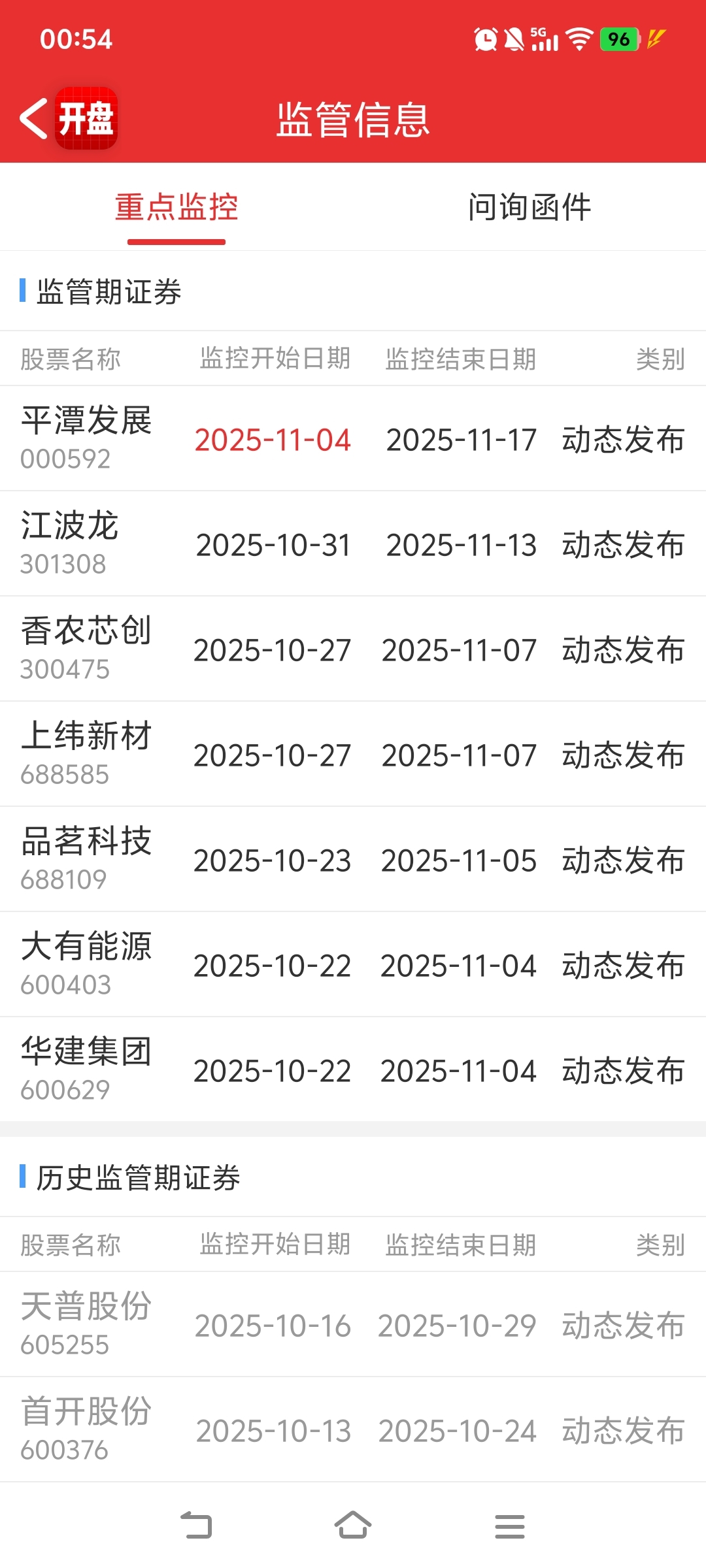This screenshot has width=706, height=1568.
Task: View 品茗科技 688109 stock details
Action: tap(353, 859)
